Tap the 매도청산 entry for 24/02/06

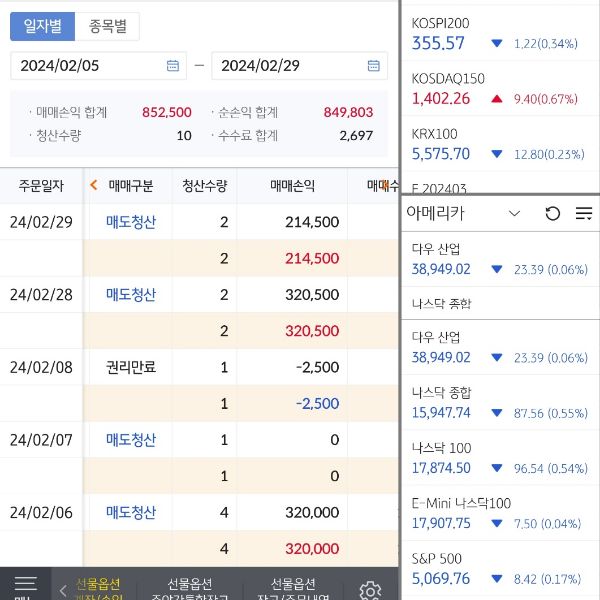coord(131,512)
